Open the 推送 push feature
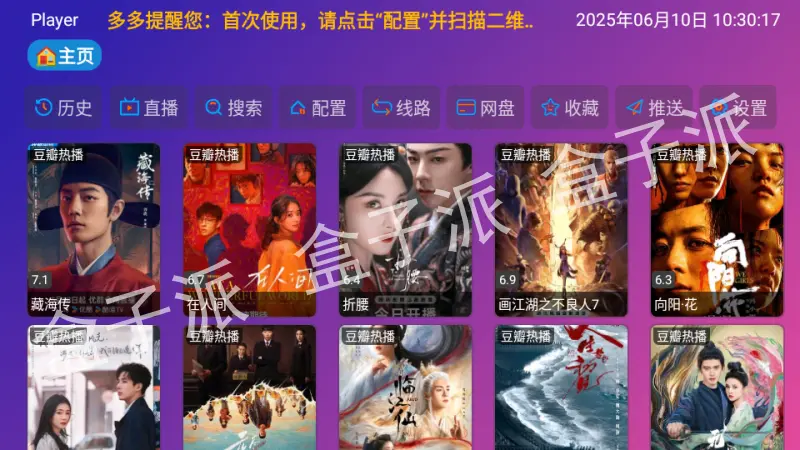The height and width of the screenshot is (450, 800). pos(654,108)
